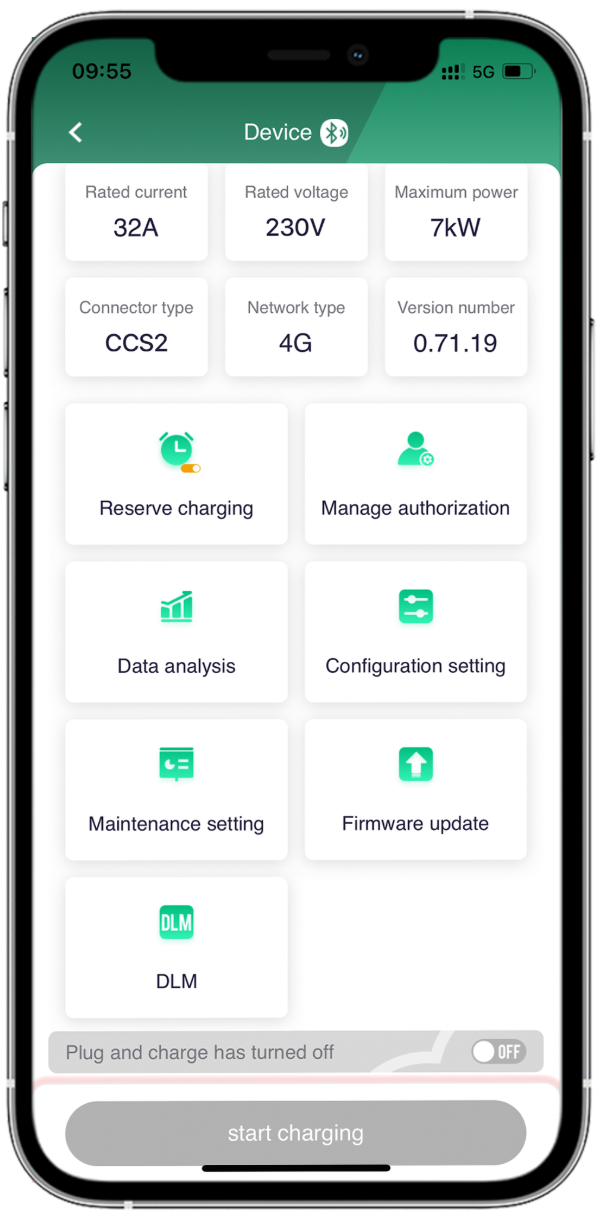This screenshot has height=1222, width=600.
Task: Open Configuration setting
Action: [x=415, y=632]
